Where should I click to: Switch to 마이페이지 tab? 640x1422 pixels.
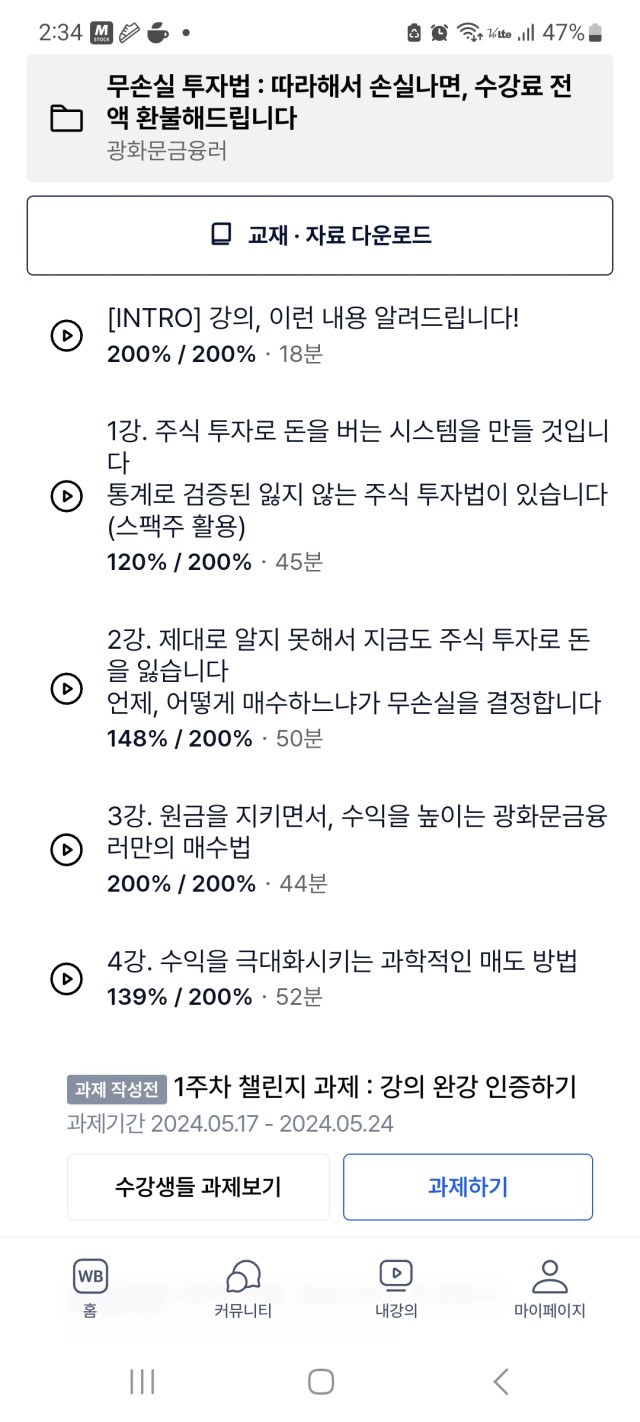[549, 1289]
